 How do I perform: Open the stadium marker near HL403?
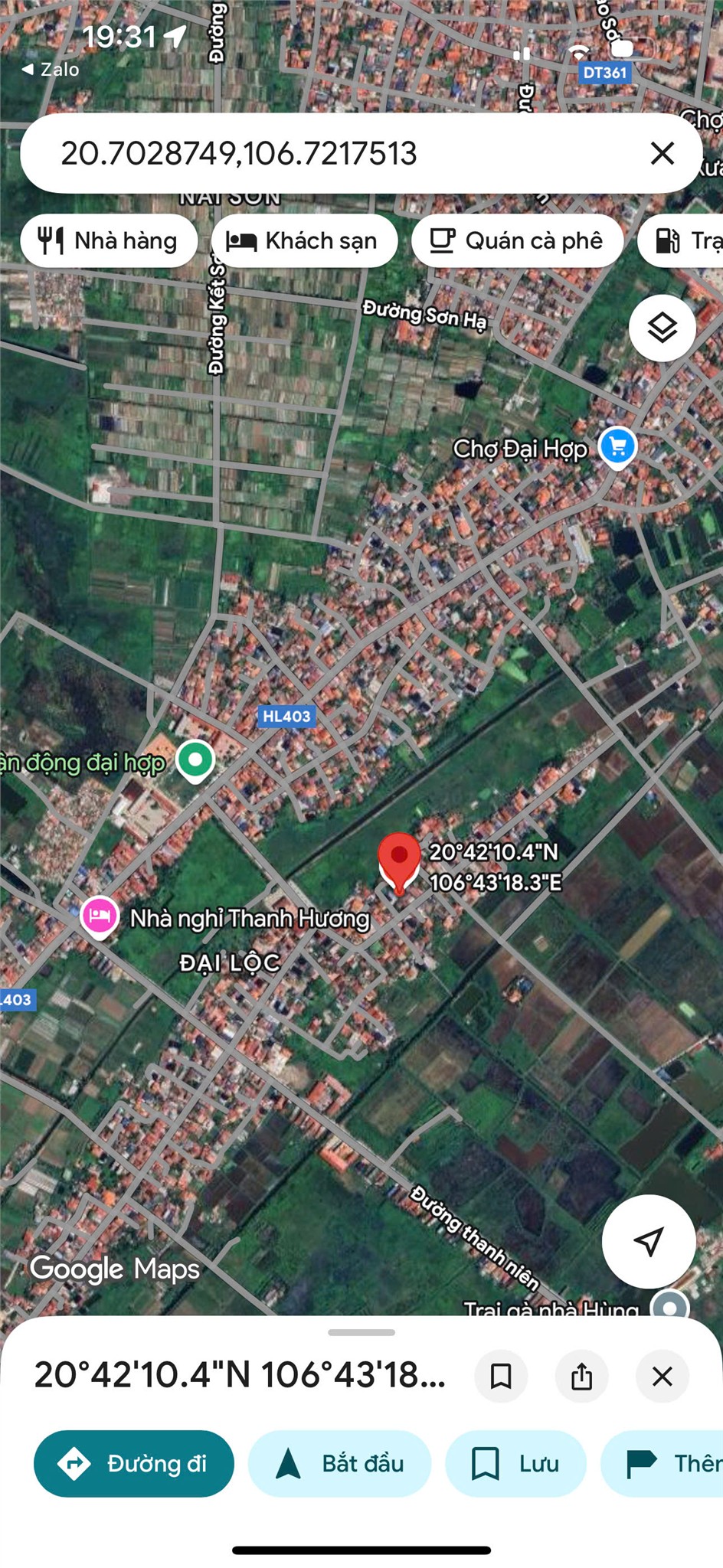tap(195, 760)
